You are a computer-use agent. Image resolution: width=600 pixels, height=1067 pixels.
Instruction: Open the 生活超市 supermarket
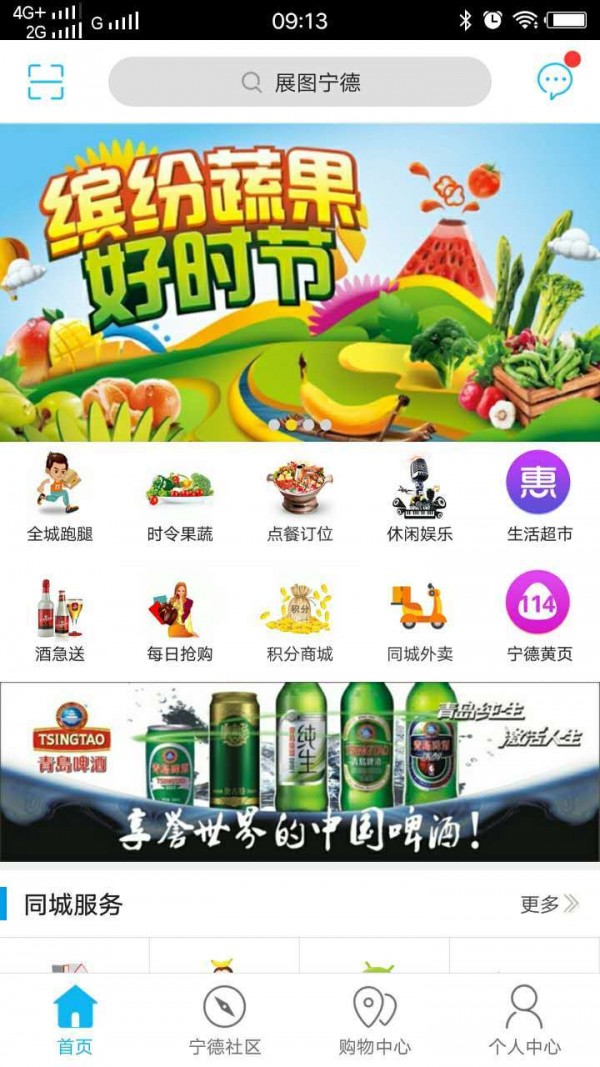[539, 498]
